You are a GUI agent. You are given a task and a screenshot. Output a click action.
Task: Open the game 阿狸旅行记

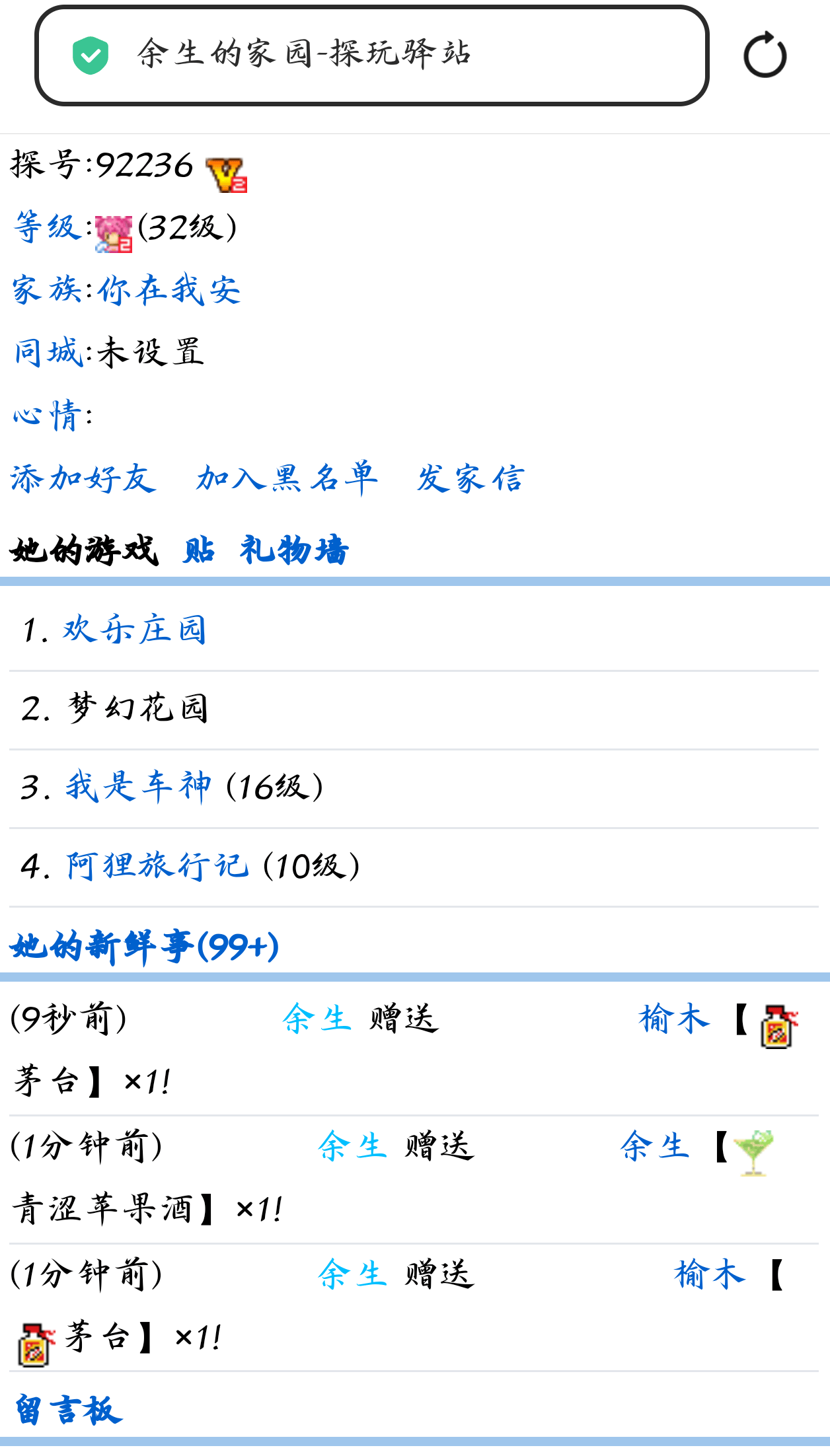[157, 865]
